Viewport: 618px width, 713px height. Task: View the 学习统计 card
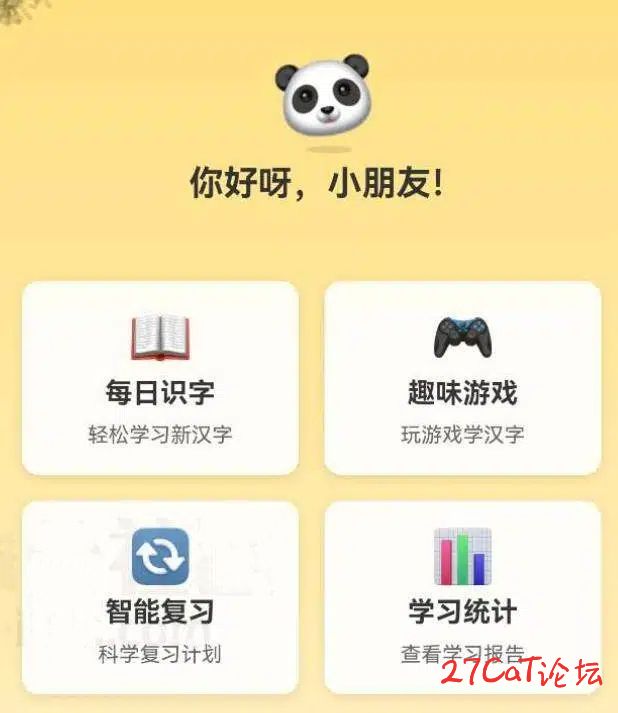(x=462, y=597)
